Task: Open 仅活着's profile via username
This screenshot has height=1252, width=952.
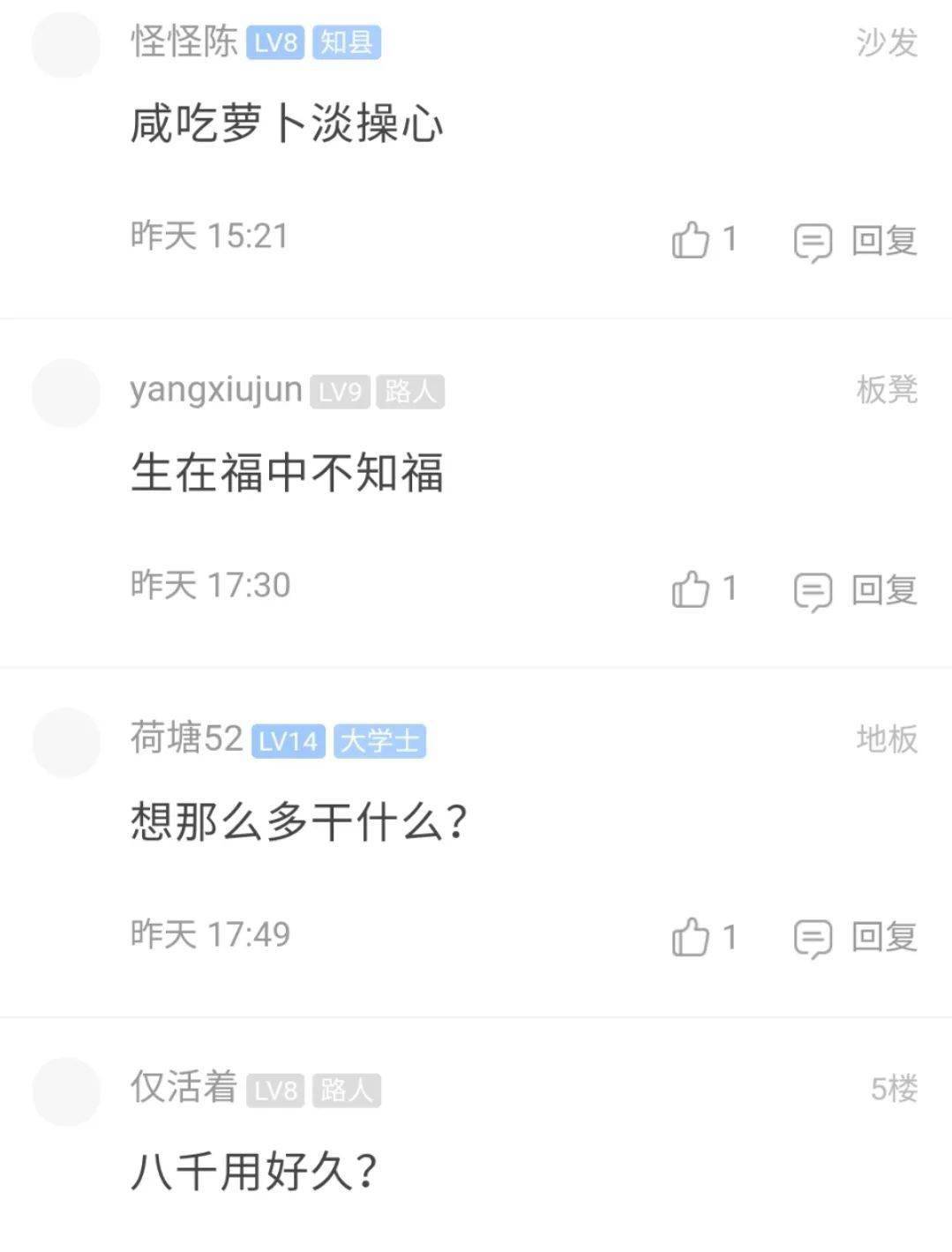Action: [184, 1087]
